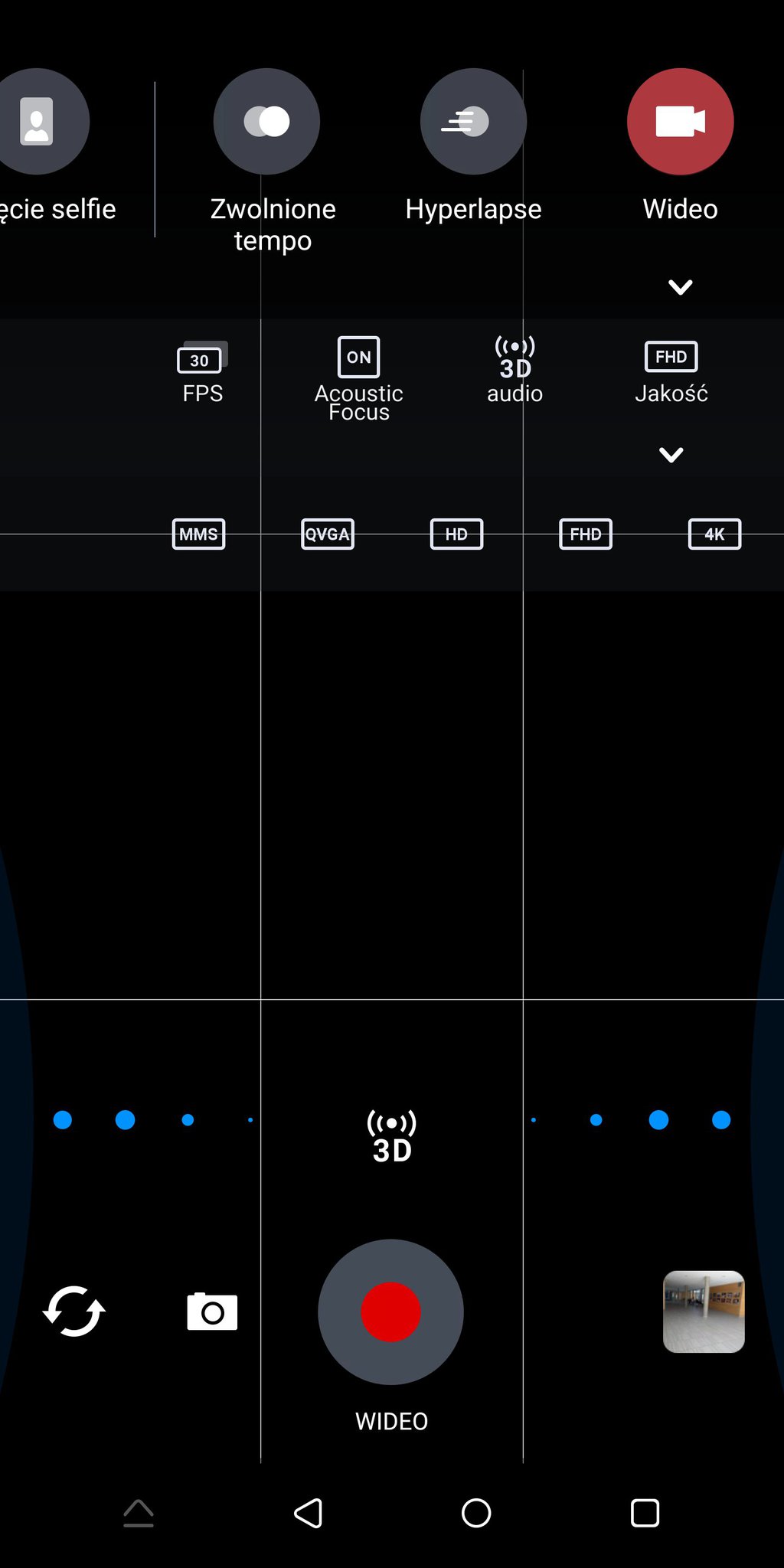Go back using the navigation bar
Image resolution: width=784 pixels, height=1568 pixels.
tap(308, 1513)
